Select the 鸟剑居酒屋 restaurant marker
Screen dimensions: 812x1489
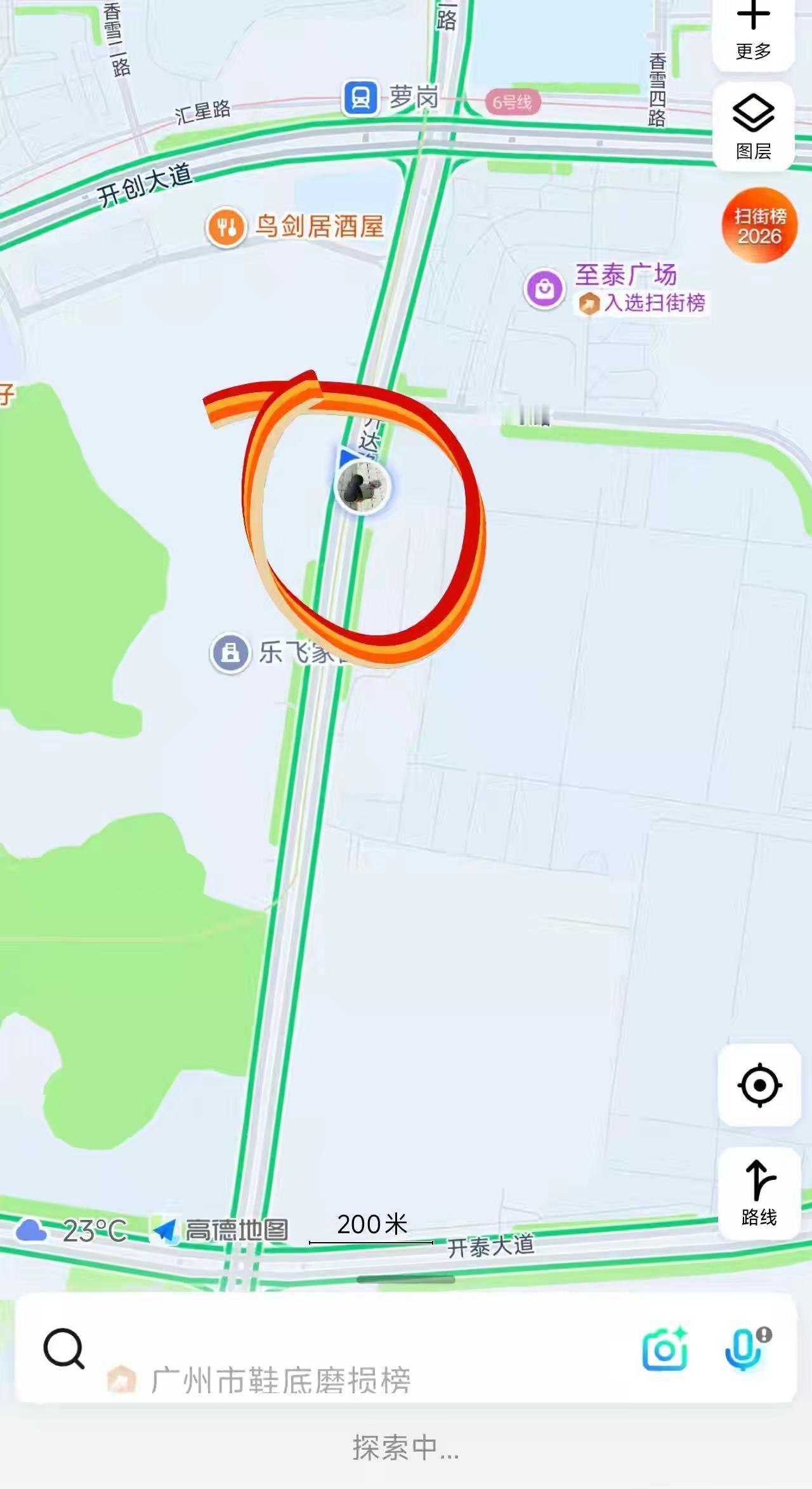tap(226, 227)
